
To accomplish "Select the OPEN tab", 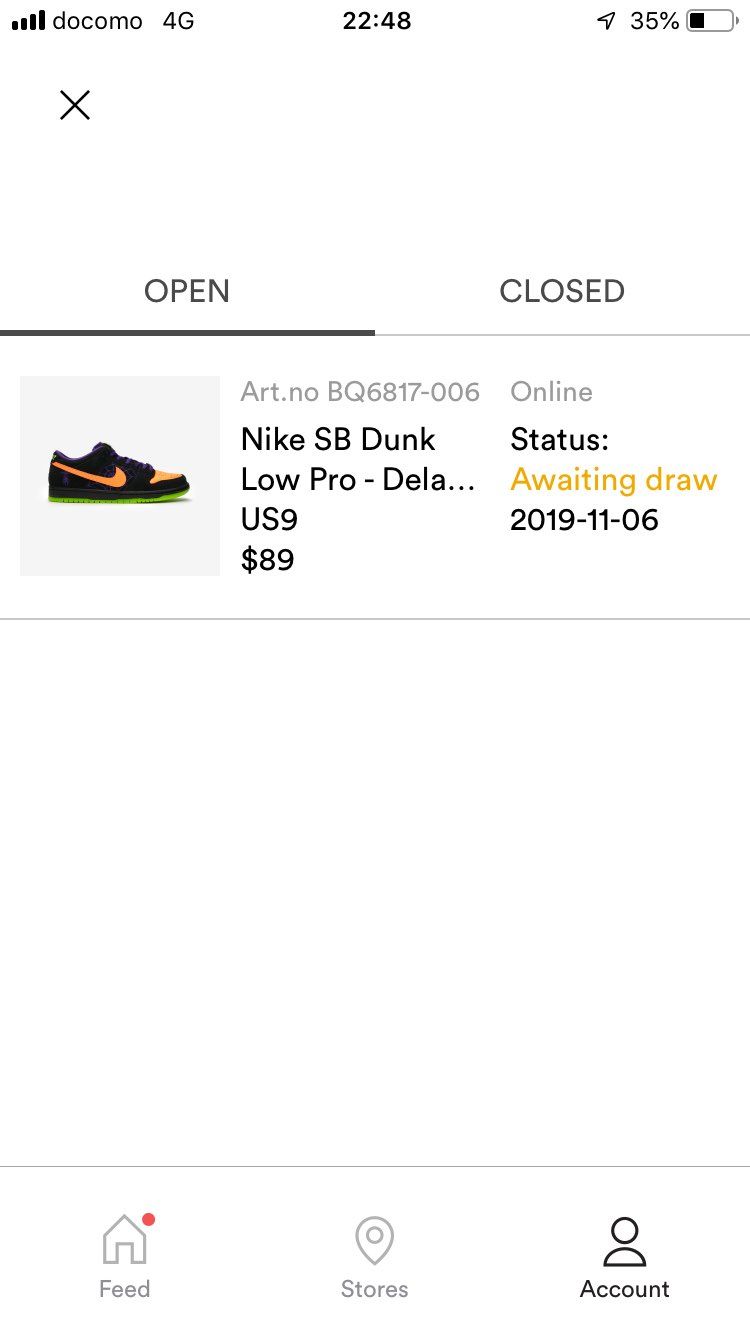I will [x=187, y=291].
